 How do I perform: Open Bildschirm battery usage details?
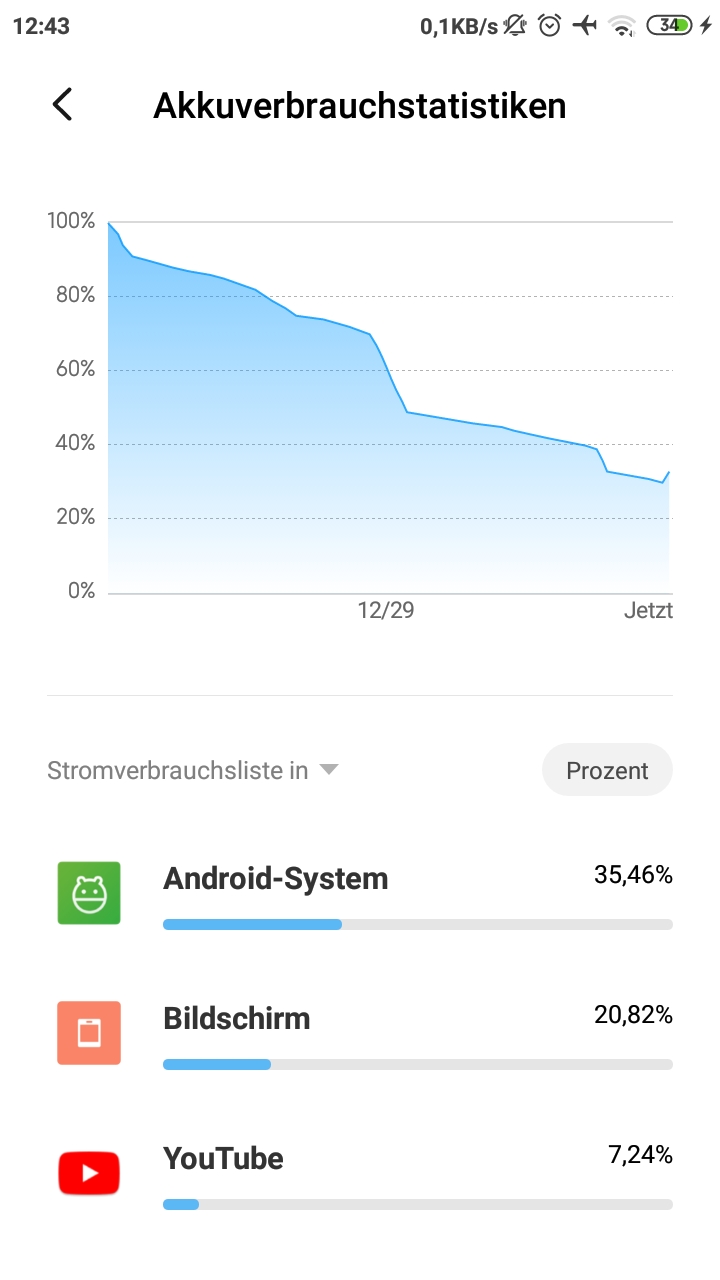coord(360,1033)
